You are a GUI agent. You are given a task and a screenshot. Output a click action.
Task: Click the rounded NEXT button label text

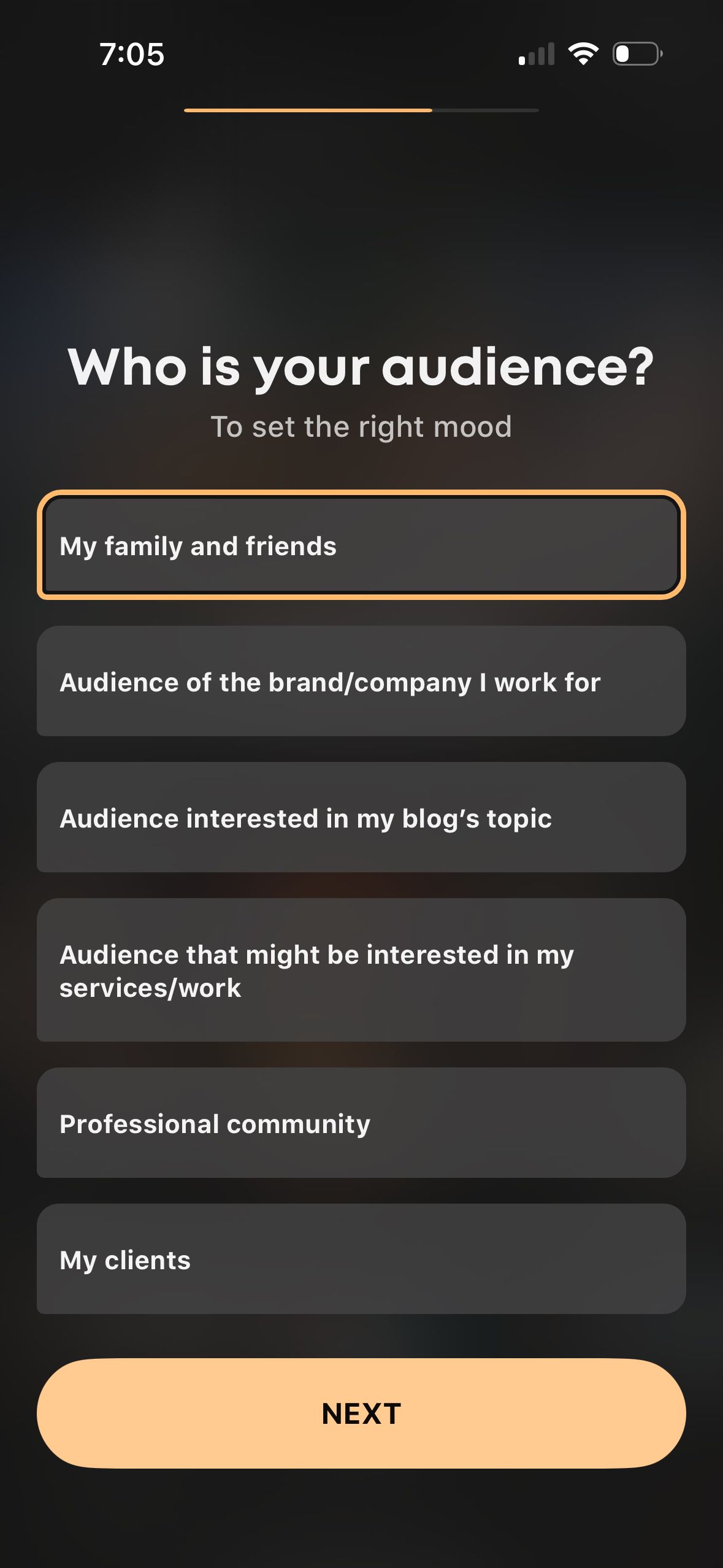tap(361, 1413)
